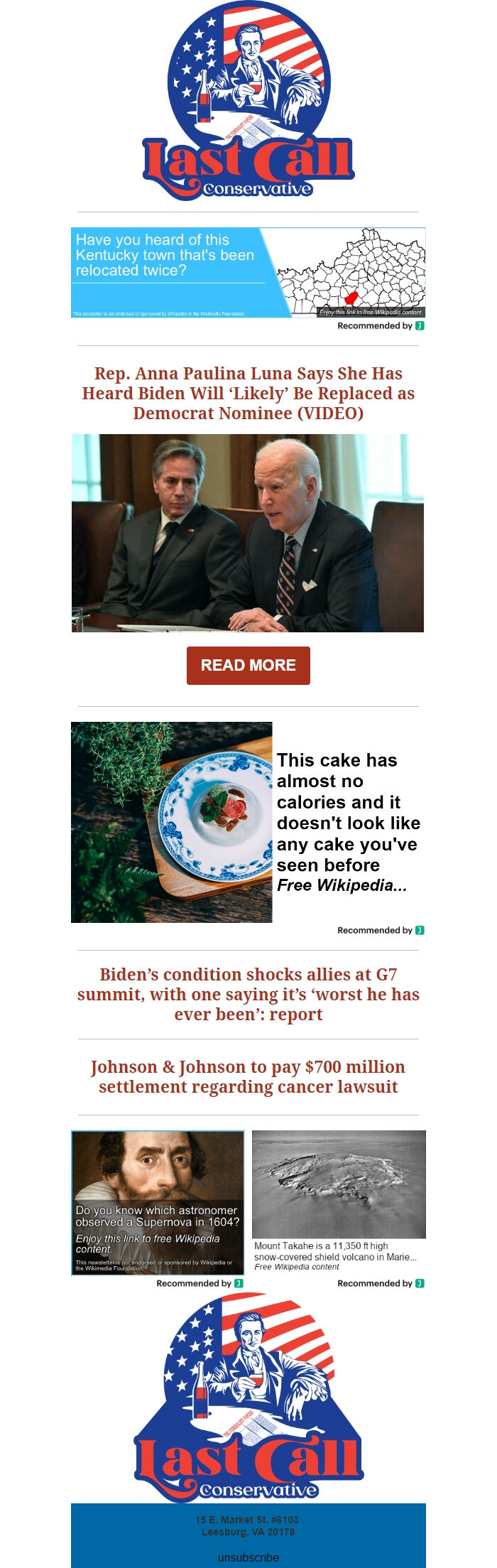
Task: Open the Anna Paulina Luna headline link
Action: [x=248, y=393]
